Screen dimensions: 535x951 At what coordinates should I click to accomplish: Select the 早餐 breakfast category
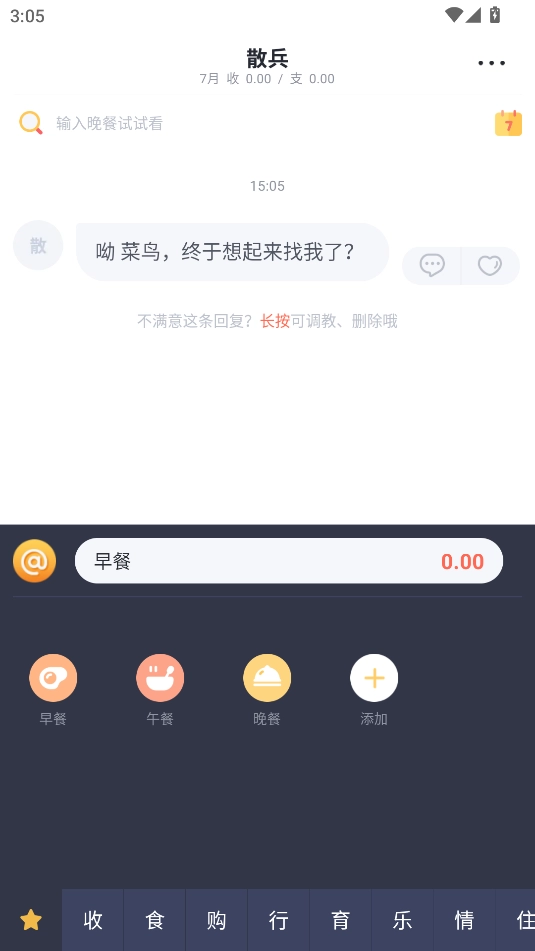click(x=53, y=690)
